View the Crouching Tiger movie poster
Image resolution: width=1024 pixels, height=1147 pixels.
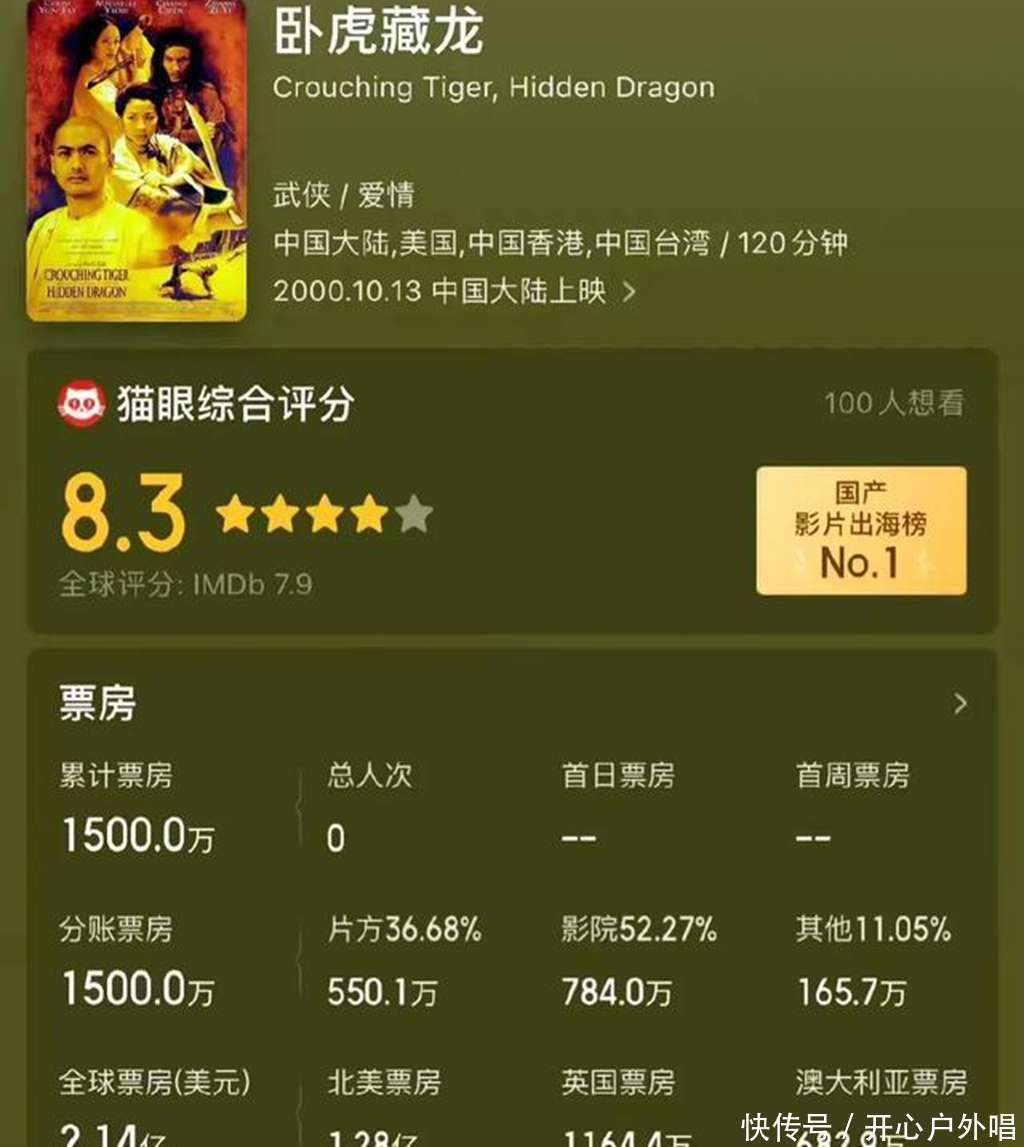click(136, 160)
